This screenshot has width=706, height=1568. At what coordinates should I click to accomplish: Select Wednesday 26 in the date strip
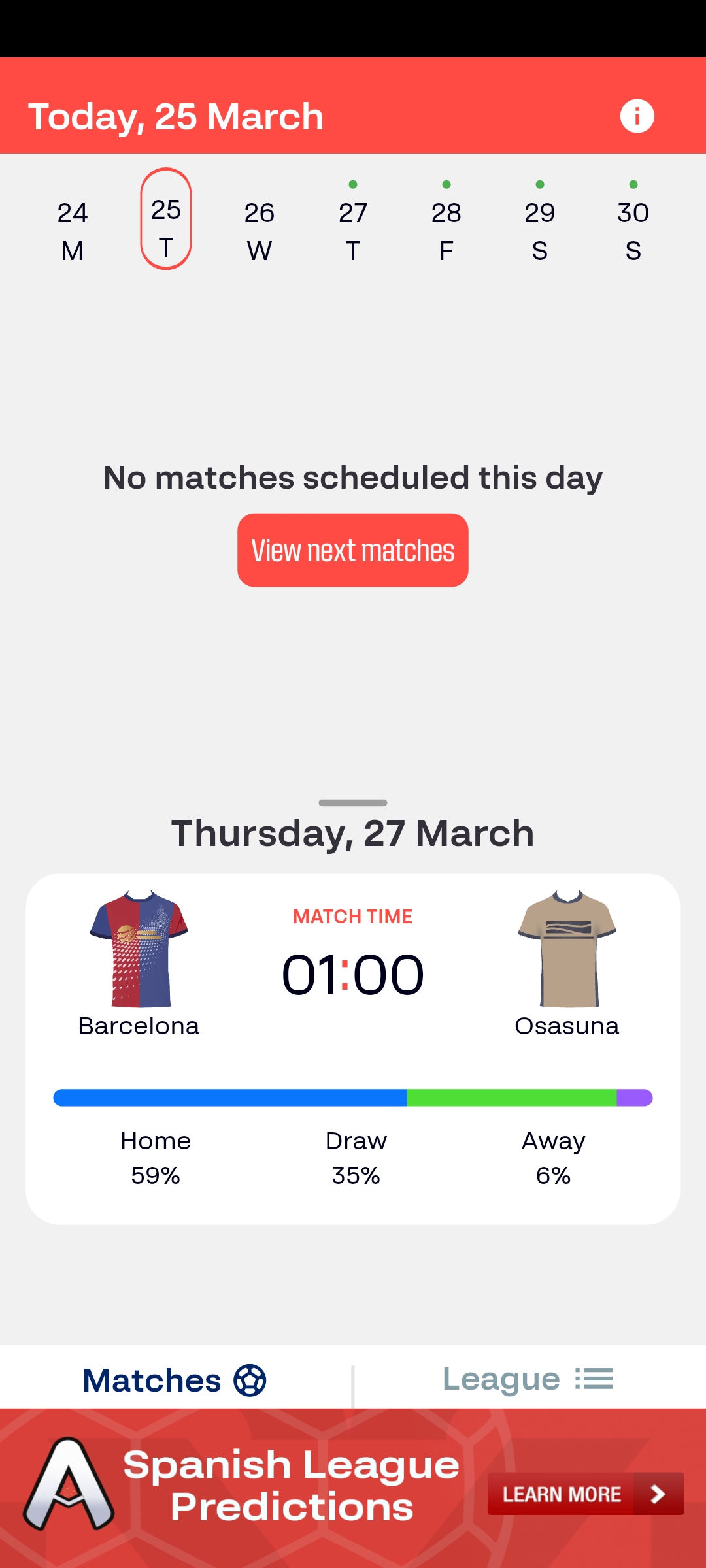[260, 231]
